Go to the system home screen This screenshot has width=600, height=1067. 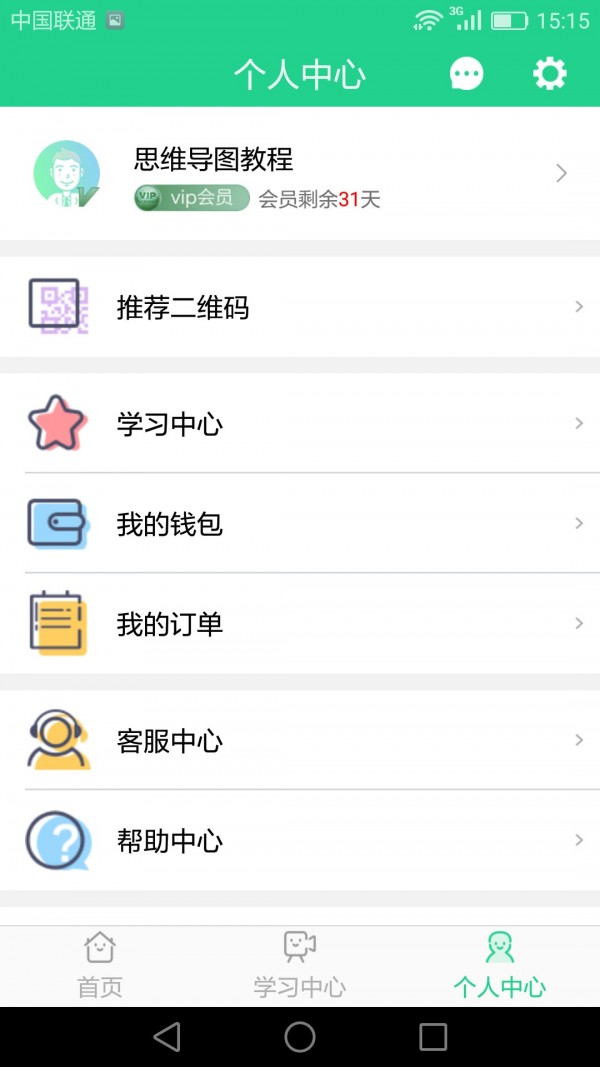300,1037
